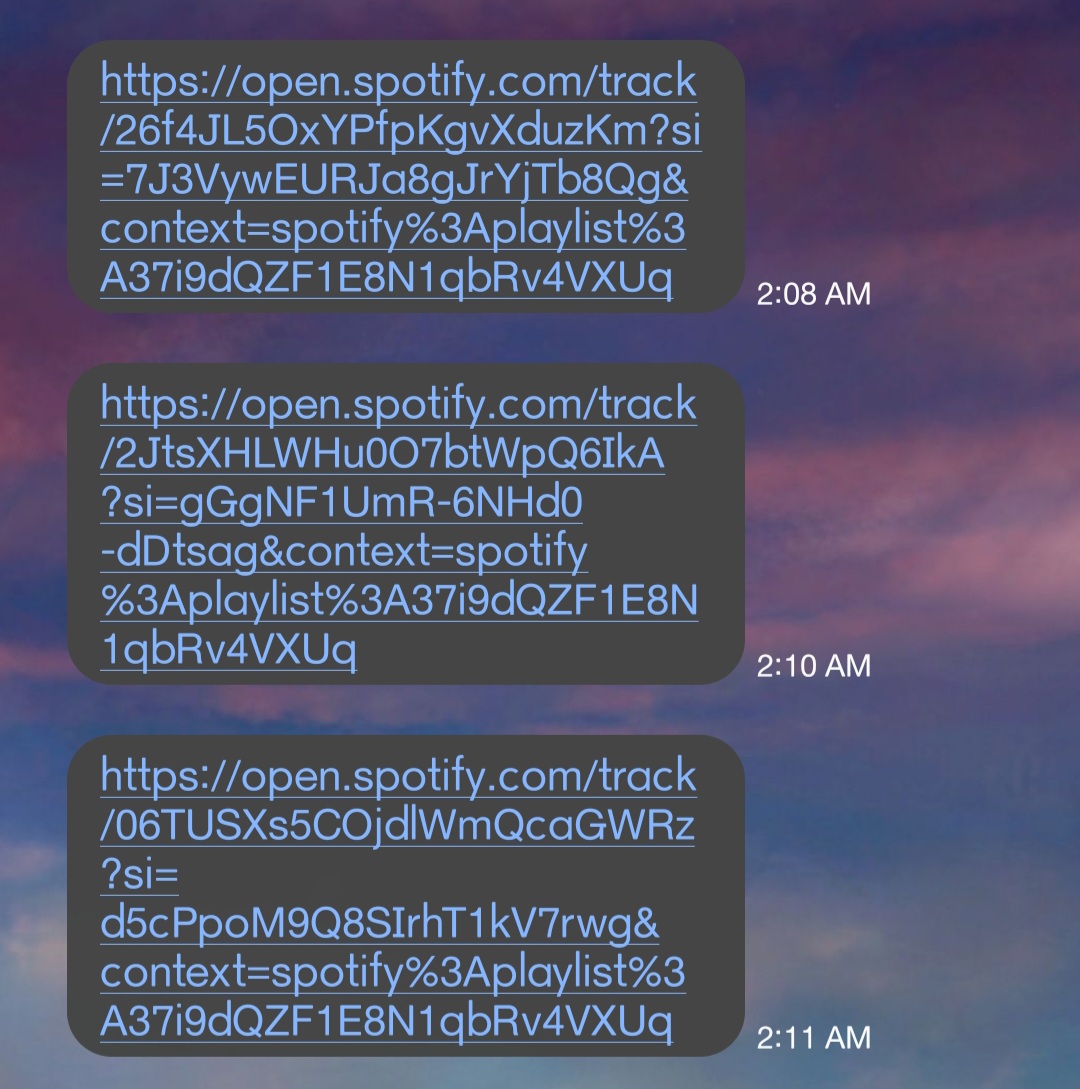Click the chat background wallpaper above the messages
Viewport: 1080px width, 1089px height.
540,22
